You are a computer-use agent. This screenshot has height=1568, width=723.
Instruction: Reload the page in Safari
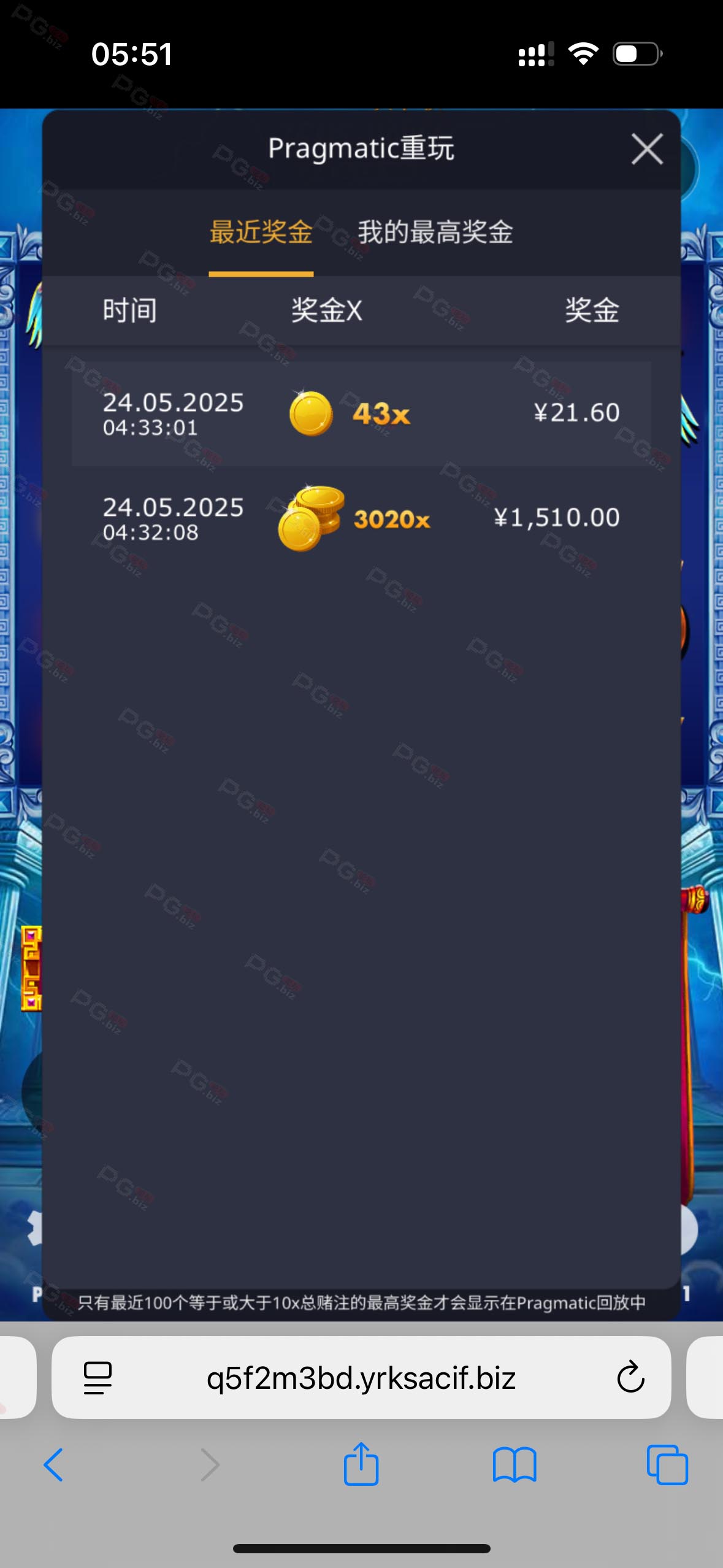tap(630, 1377)
